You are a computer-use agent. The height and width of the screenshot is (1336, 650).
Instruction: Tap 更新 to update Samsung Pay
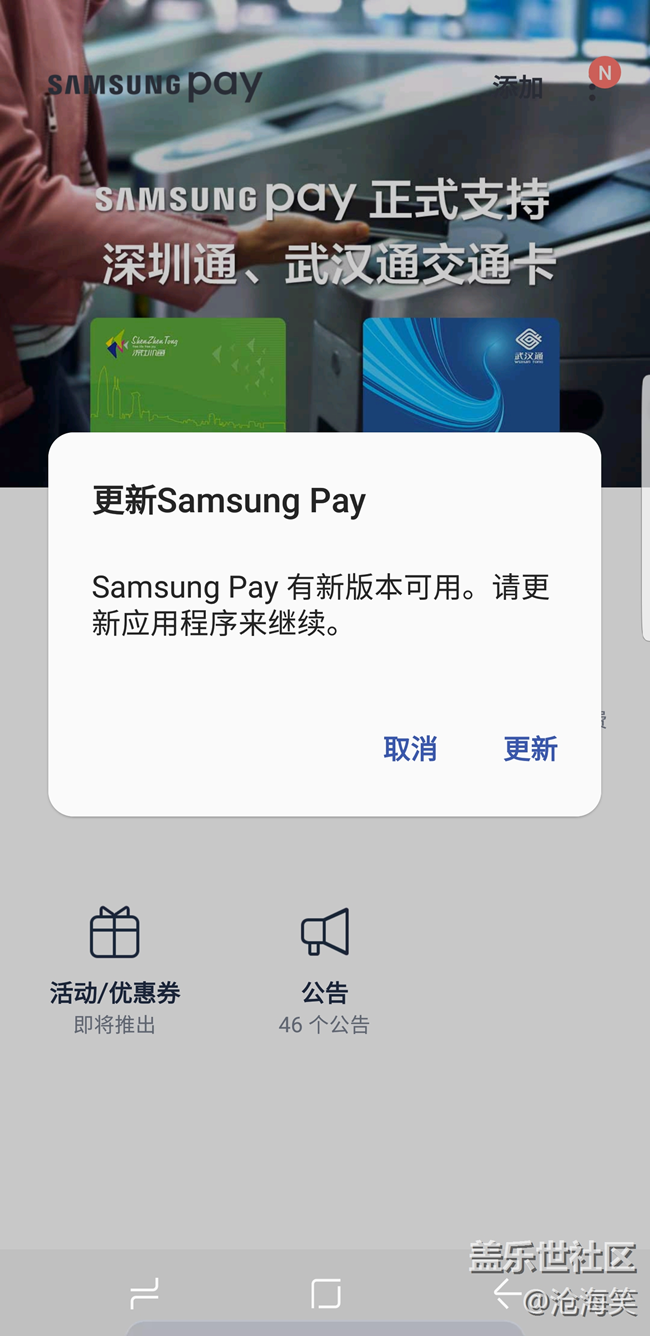point(530,749)
